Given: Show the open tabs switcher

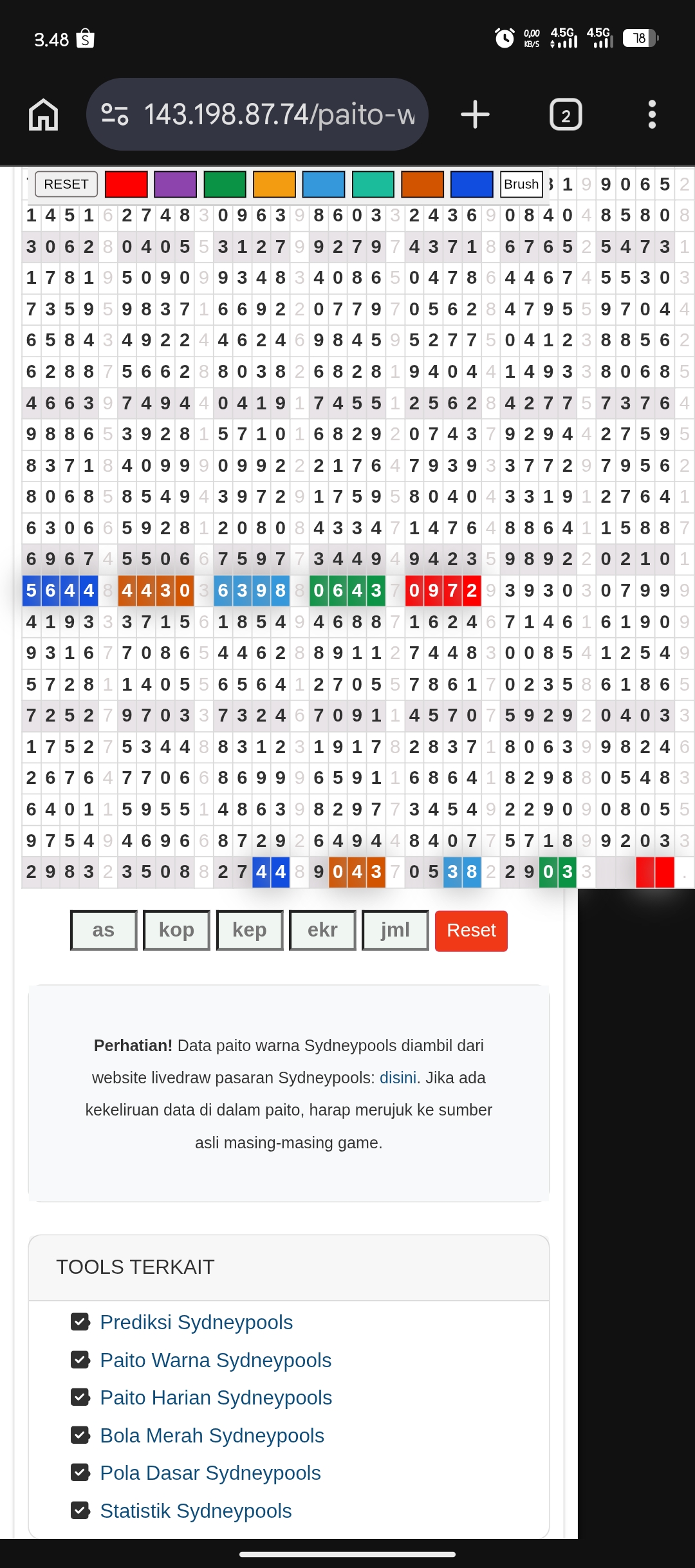Looking at the screenshot, I should coord(566,115).
